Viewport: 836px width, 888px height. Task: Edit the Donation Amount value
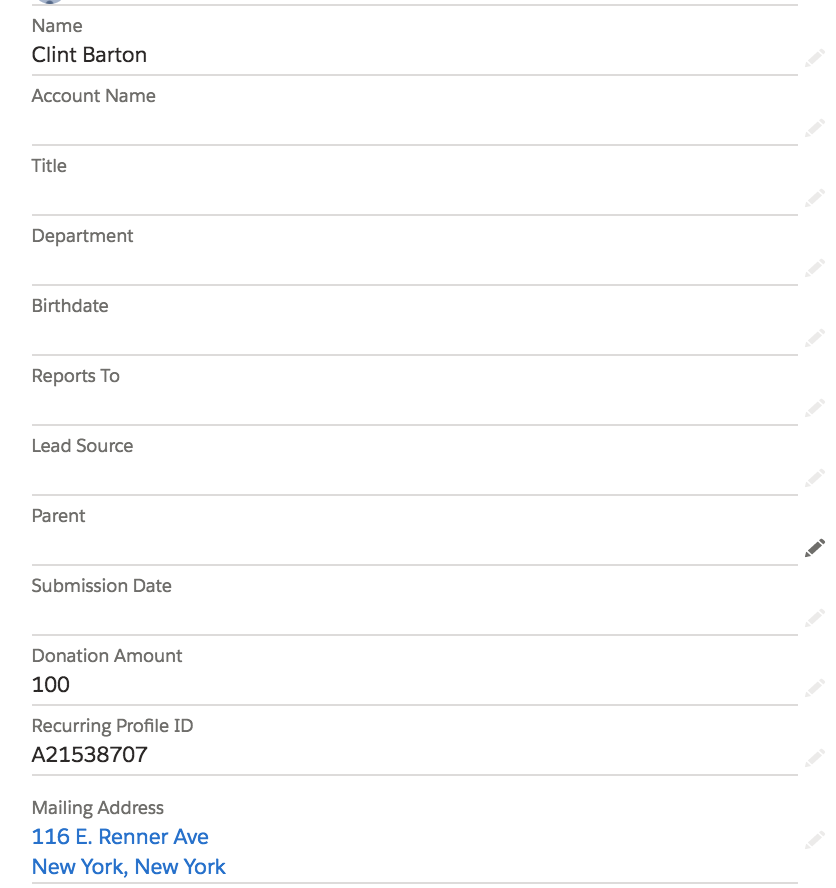click(814, 688)
